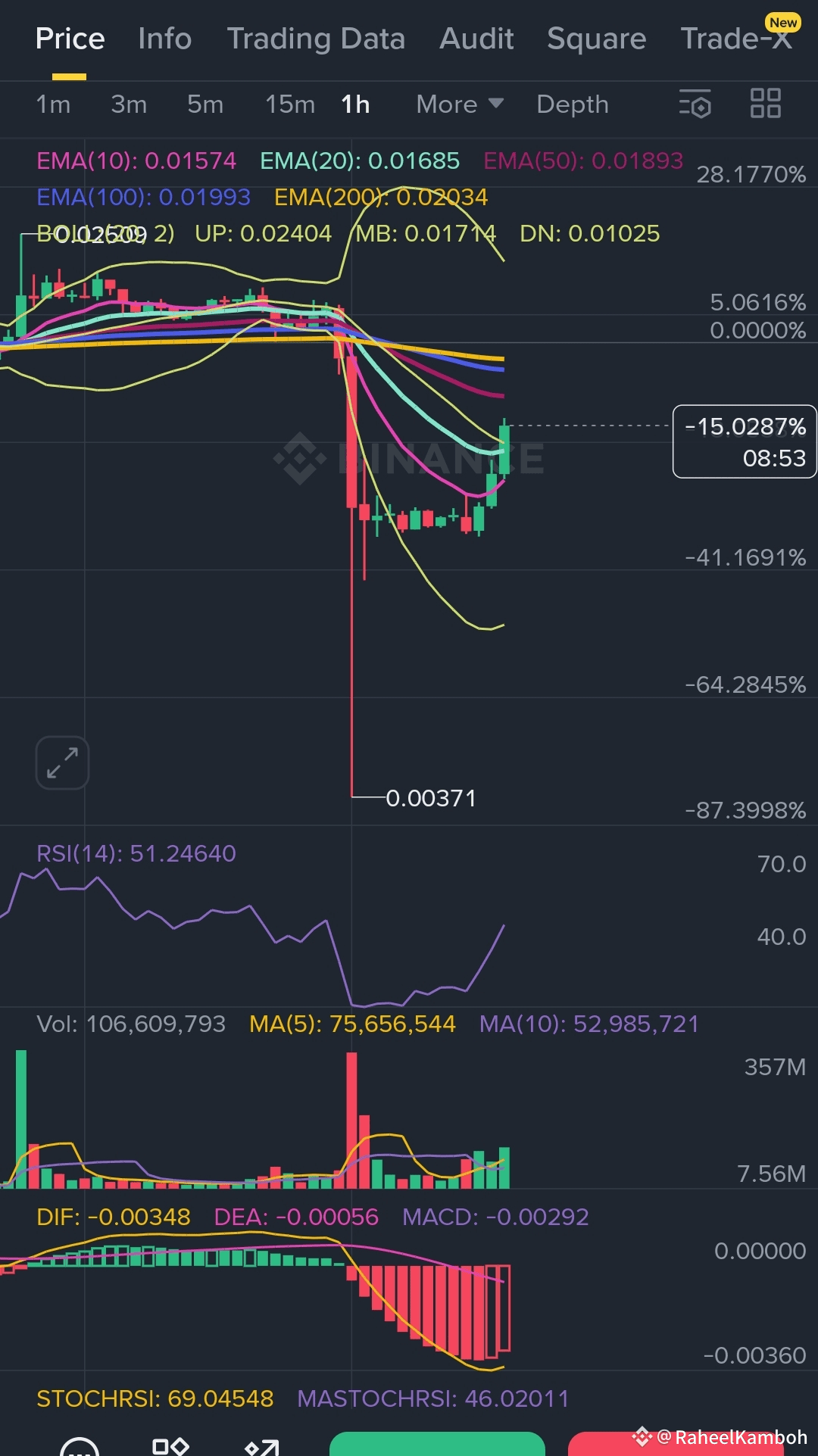Open the Trading Data tab
The height and width of the screenshot is (1456, 818).
tap(316, 39)
